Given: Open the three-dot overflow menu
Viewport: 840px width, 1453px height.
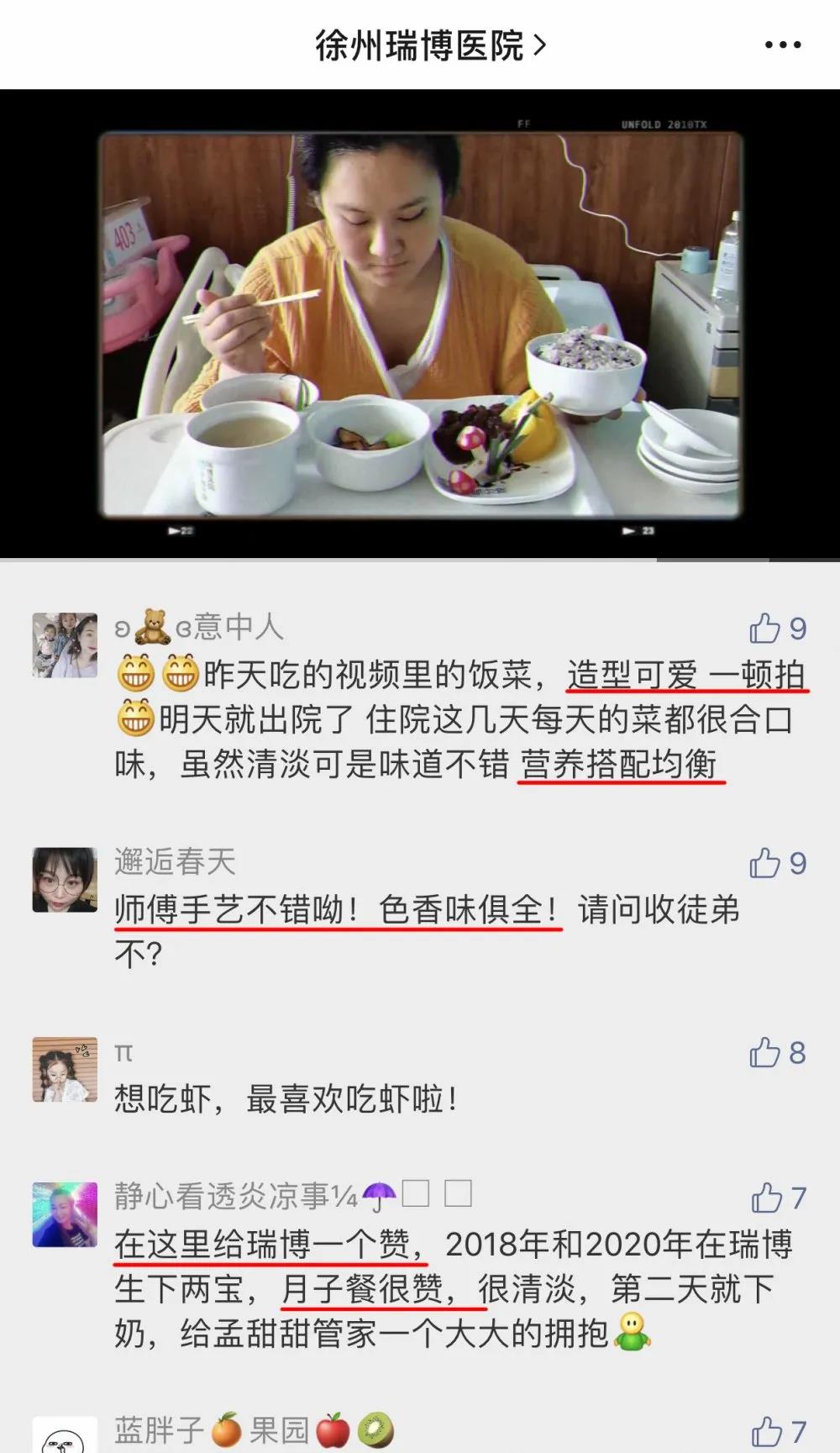Looking at the screenshot, I should click(782, 45).
